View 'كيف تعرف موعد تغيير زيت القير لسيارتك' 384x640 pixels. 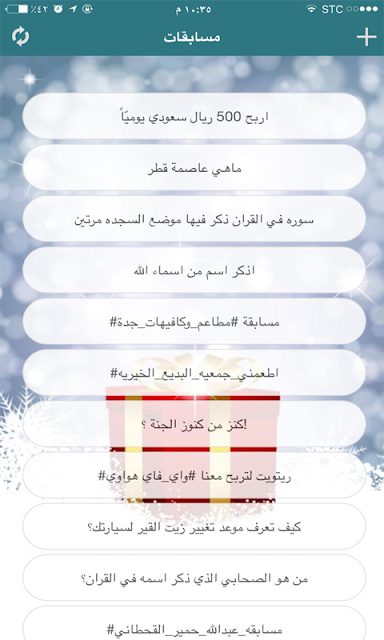click(x=194, y=527)
